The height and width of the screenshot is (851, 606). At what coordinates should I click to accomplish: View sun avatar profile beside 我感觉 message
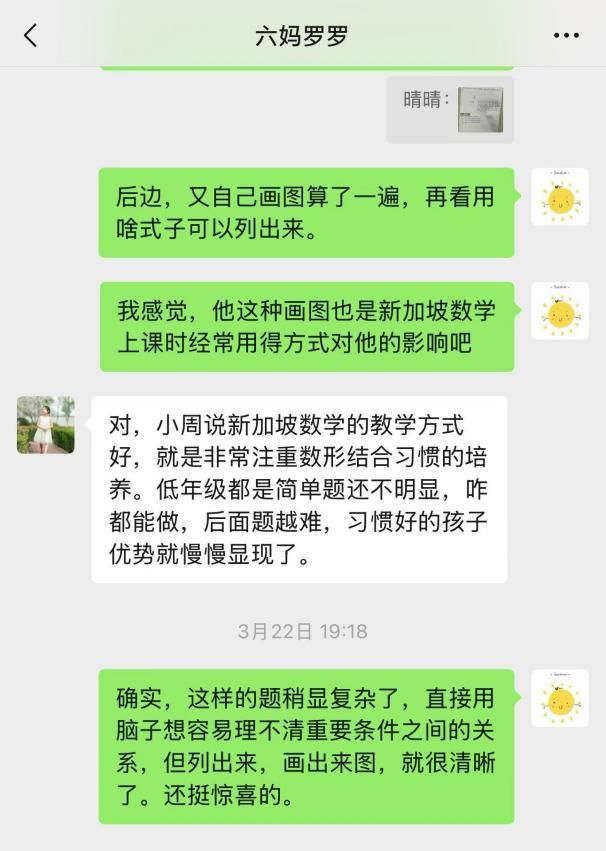(x=560, y=311)
